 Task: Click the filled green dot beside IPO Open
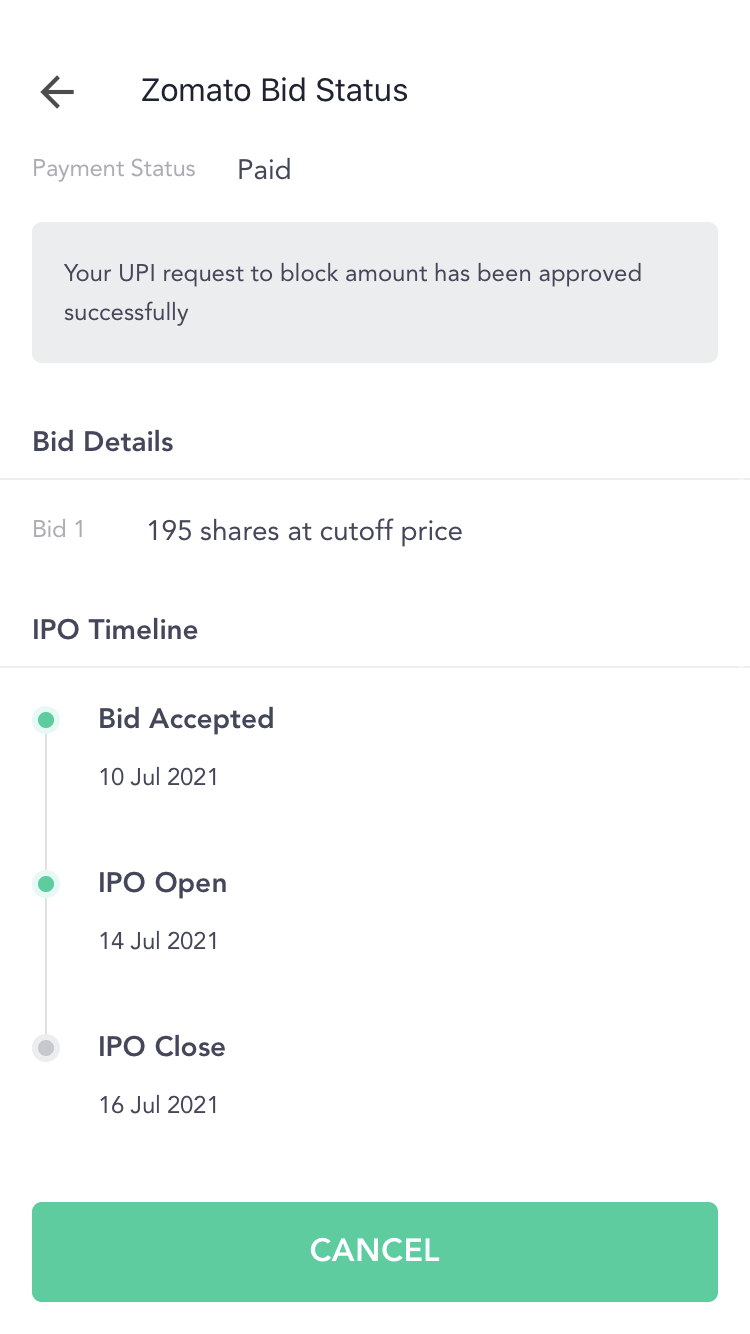46,884
